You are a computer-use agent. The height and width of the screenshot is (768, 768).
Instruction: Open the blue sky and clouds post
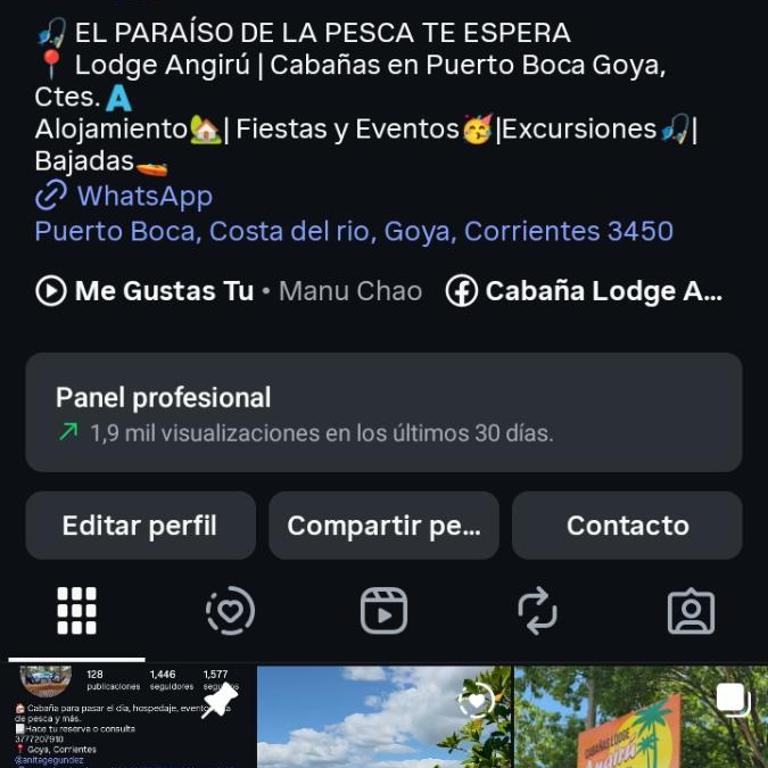tap(384, 716)
